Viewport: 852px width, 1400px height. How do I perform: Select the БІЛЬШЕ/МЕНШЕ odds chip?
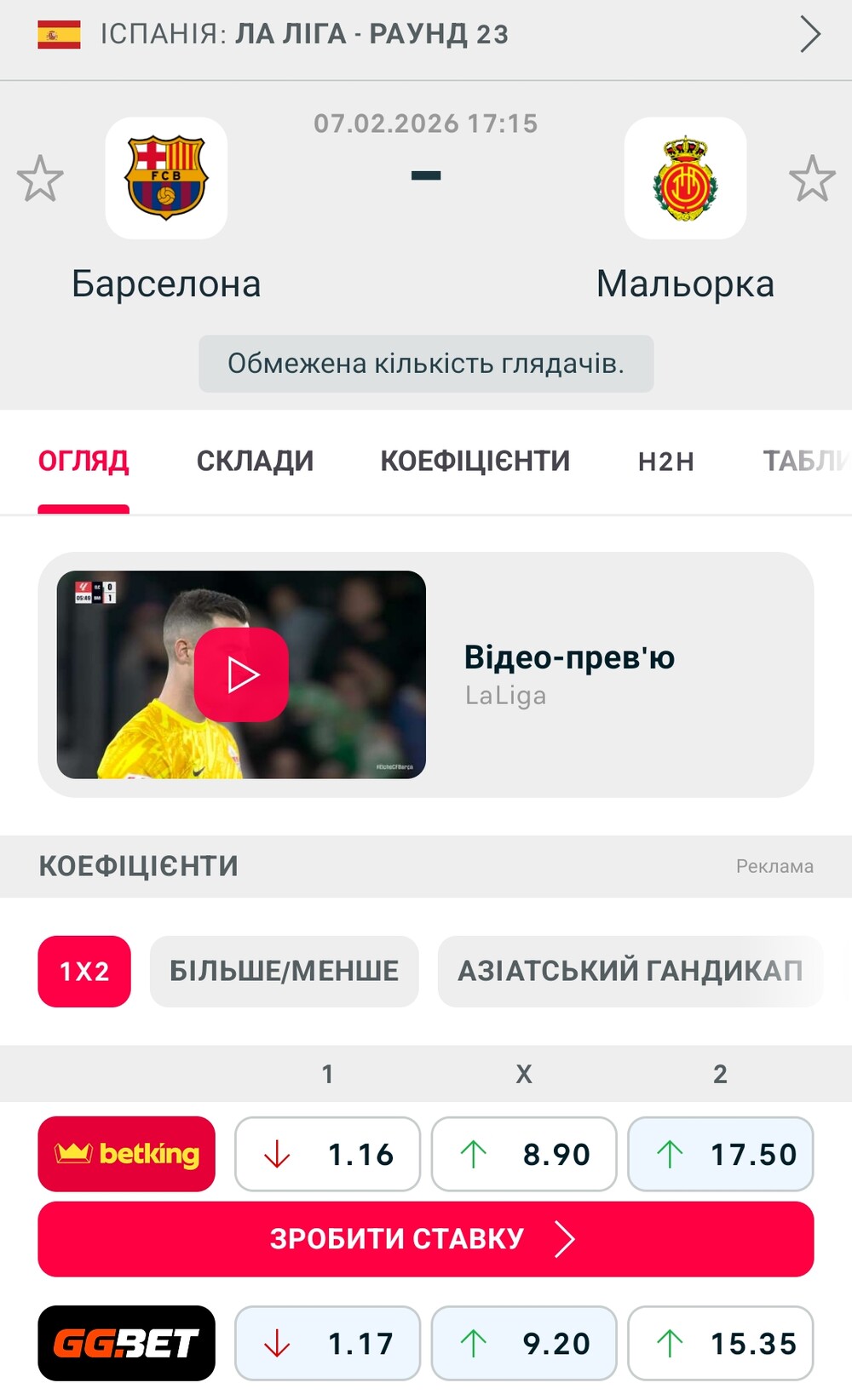(284, 972)
